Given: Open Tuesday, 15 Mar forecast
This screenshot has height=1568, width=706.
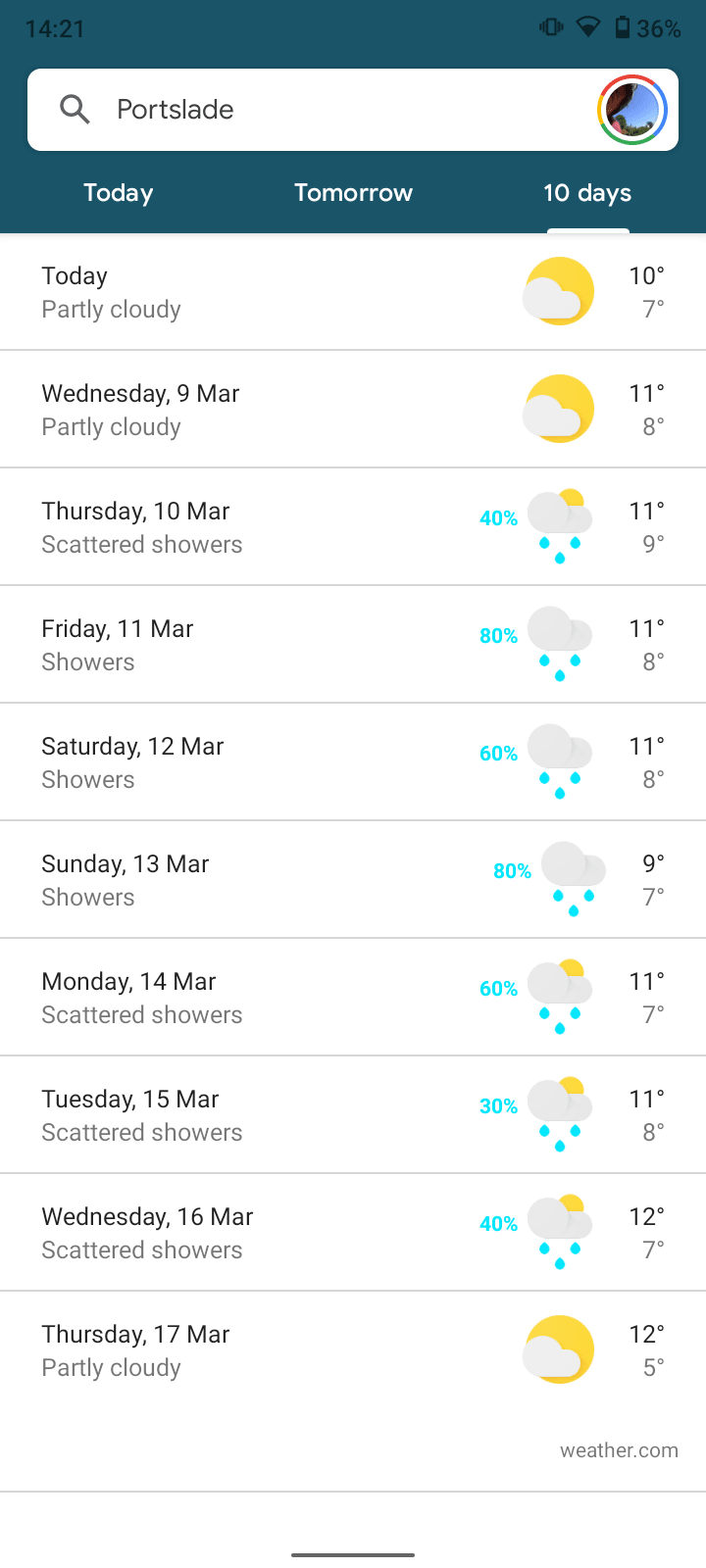Looking at the screenshot, I should [353, 1115].
